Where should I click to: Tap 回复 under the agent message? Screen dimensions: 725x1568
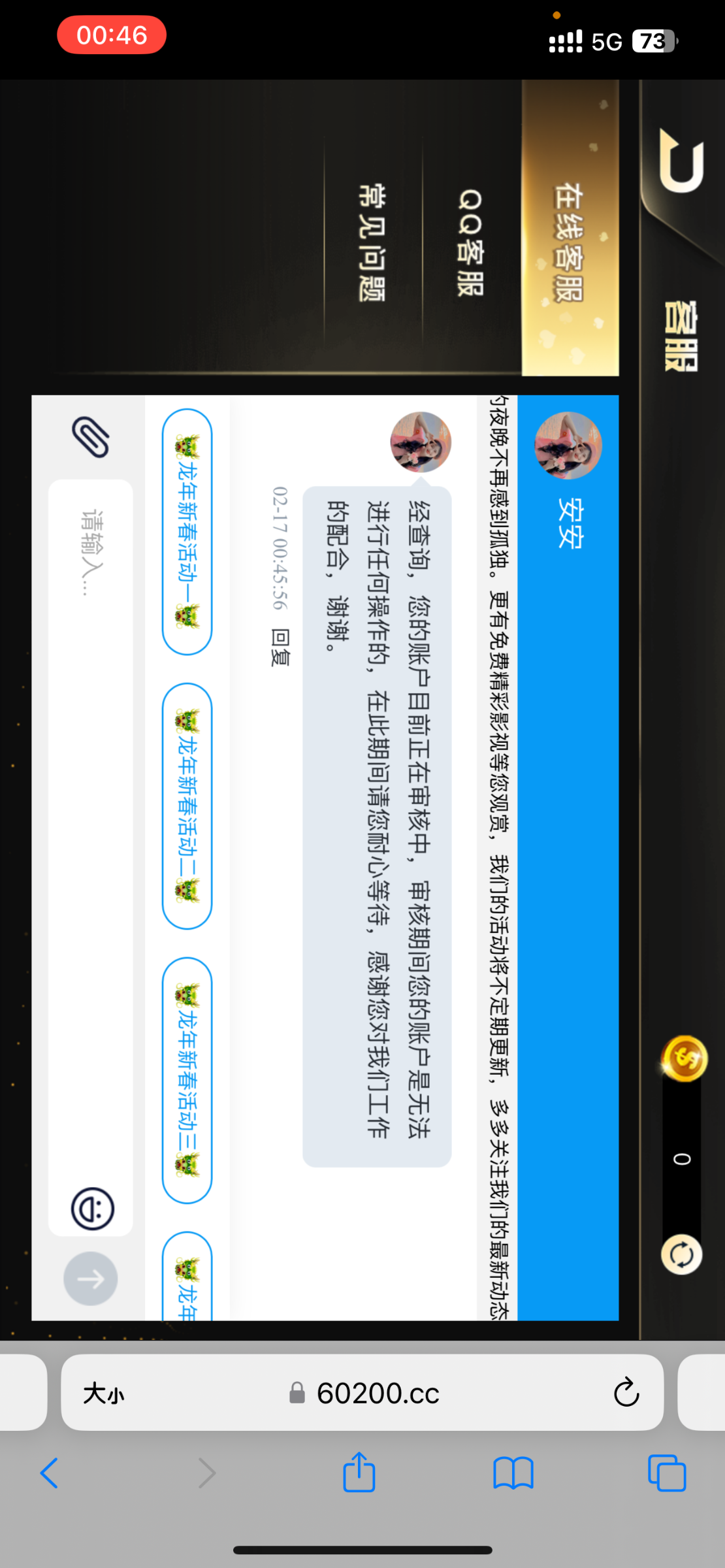pyautogui.click(x=280, y=647)
